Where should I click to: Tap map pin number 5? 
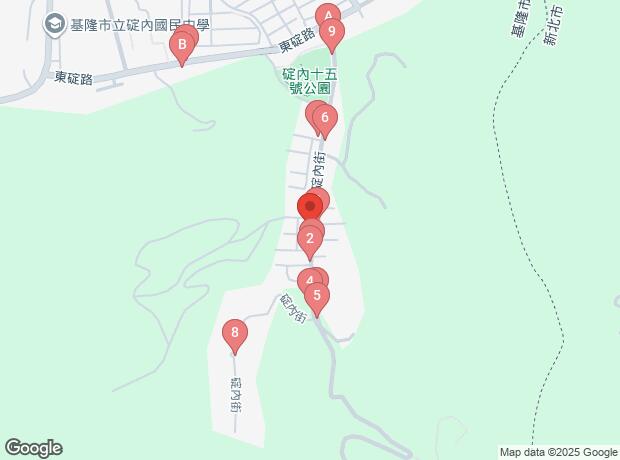pyautogui.click(x=317, y=296)
